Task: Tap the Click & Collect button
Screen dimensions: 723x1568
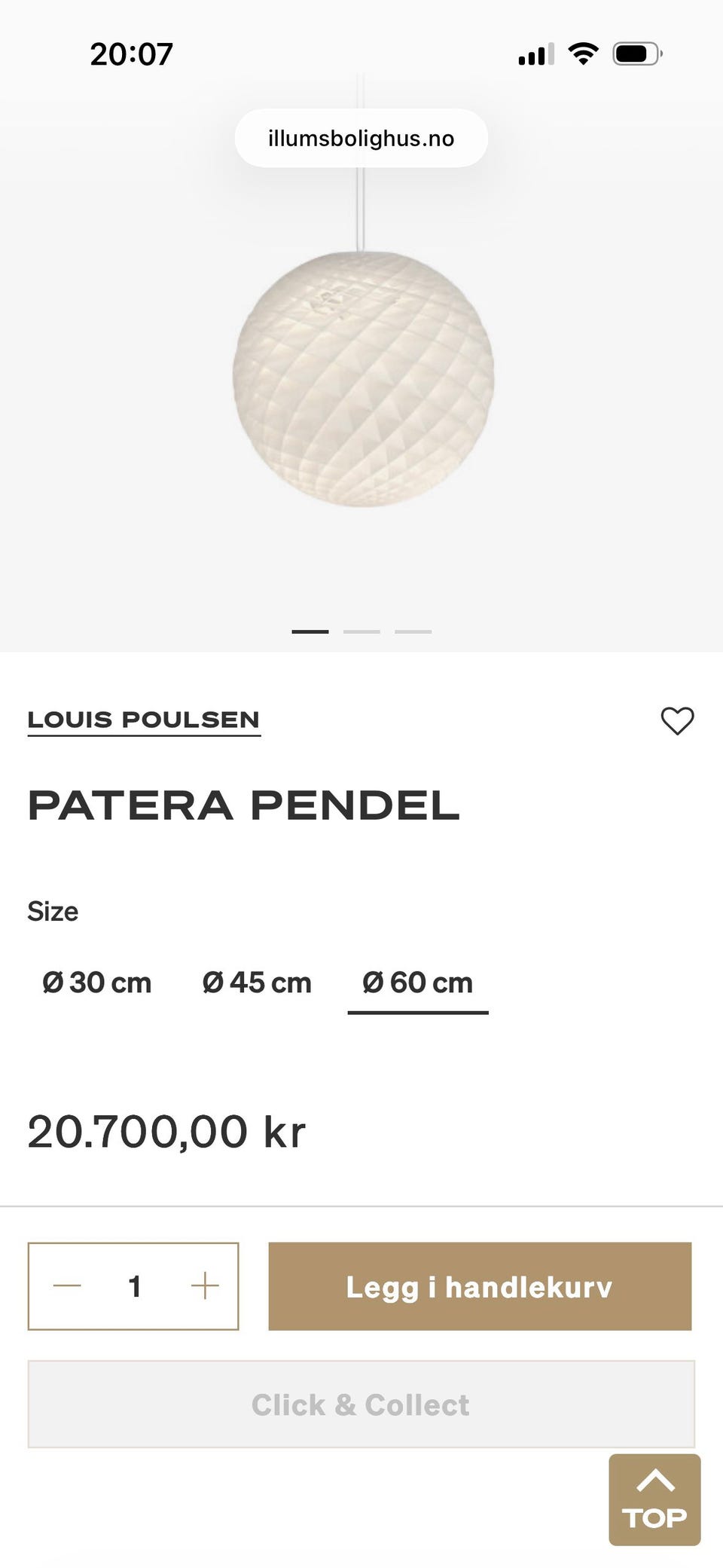Action: pos(361,1404)
